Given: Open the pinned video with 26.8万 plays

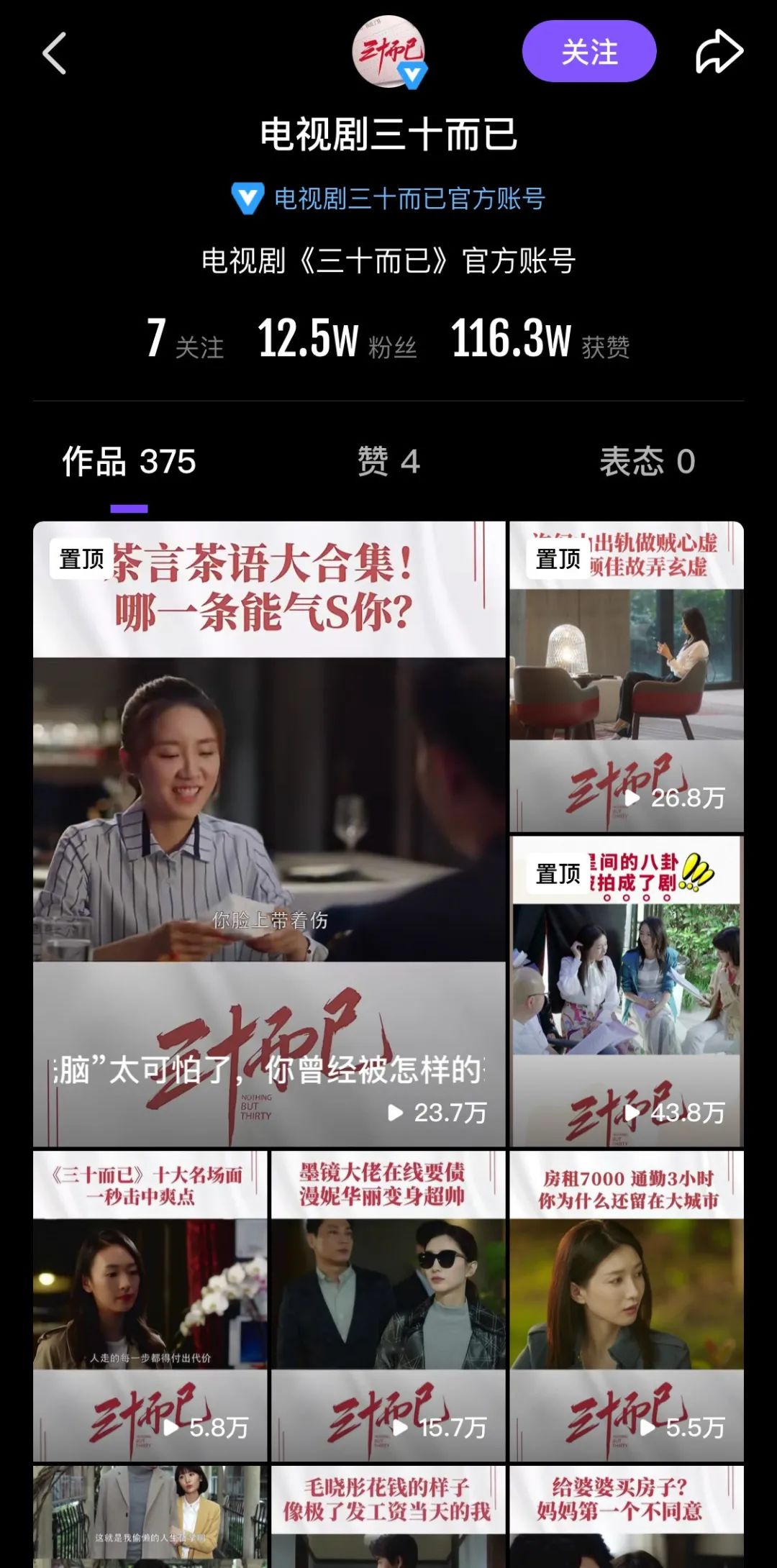Looking at the screenshot, I should pos(627,676).
